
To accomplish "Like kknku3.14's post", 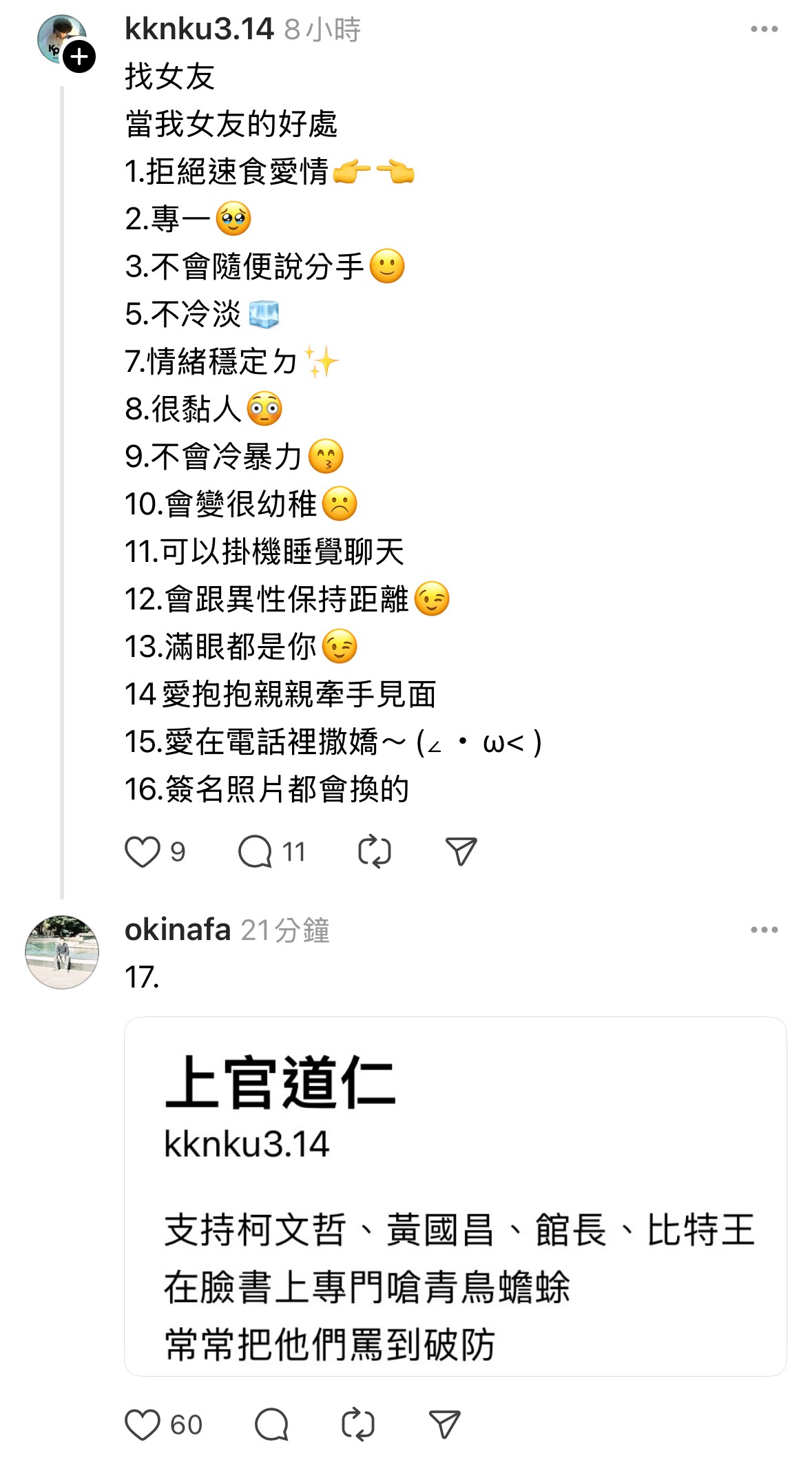I will (x=142, y=852).
